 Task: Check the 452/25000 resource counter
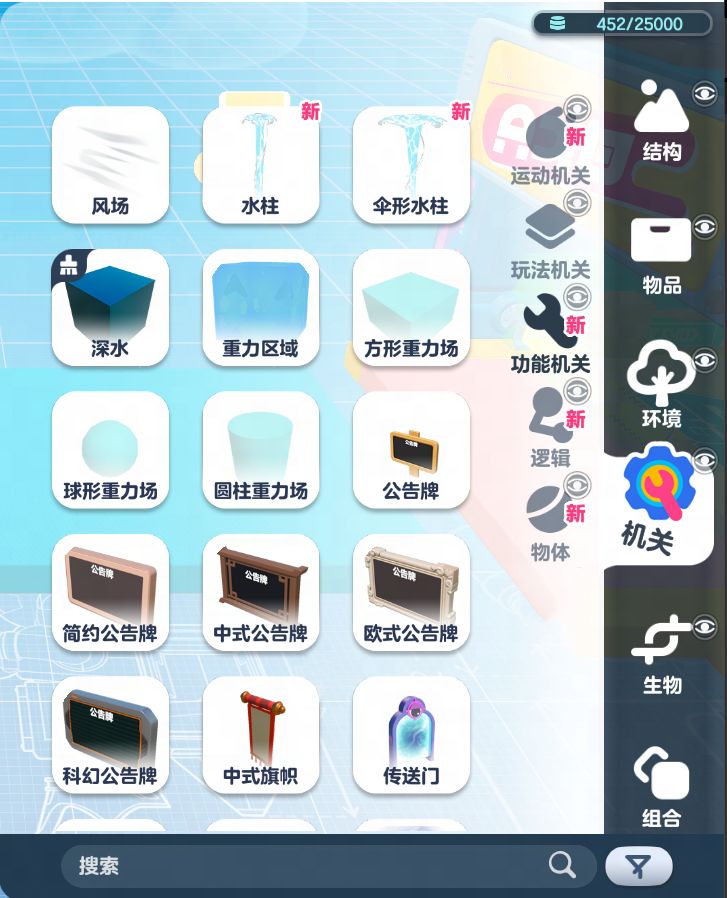click(620, 23)
